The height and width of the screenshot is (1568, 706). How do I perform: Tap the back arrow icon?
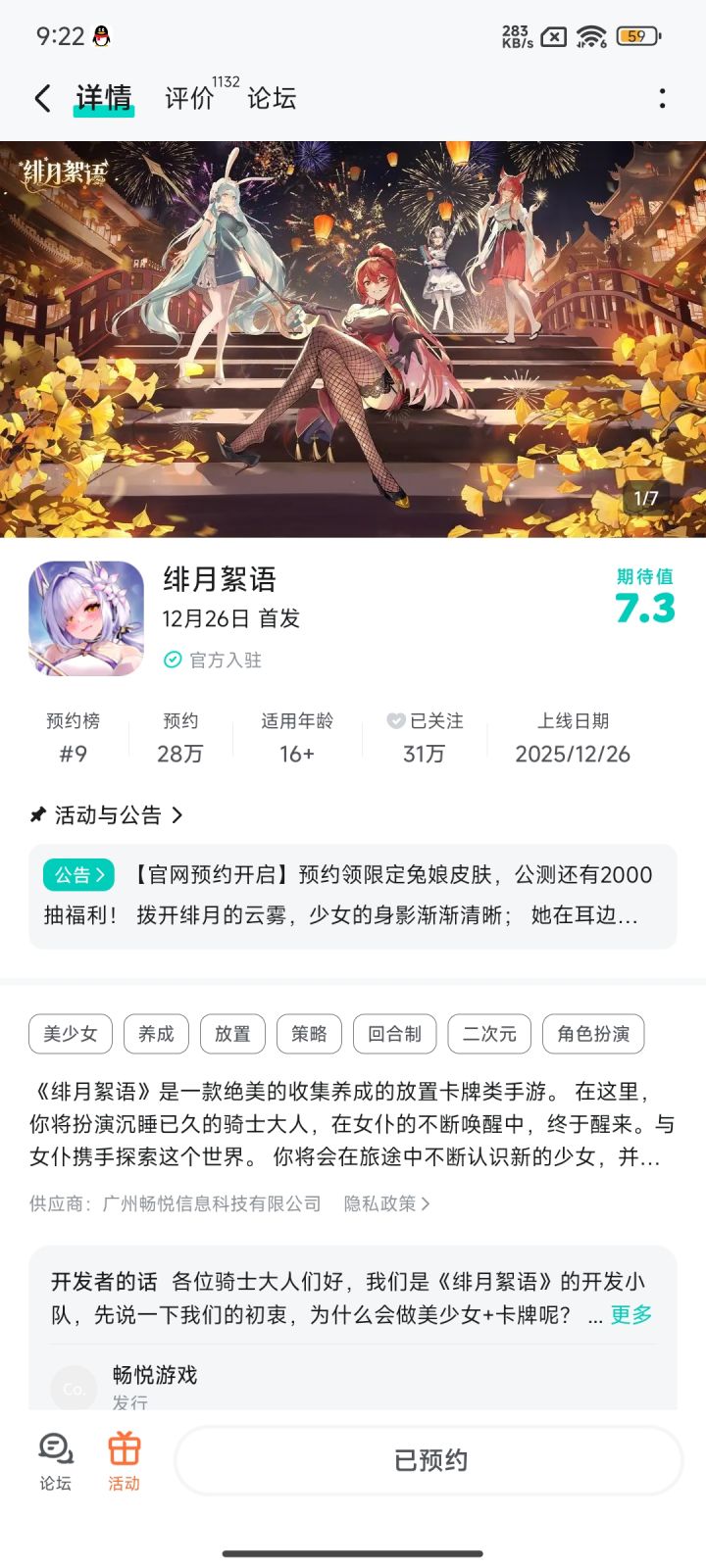(x=40, y=98)
